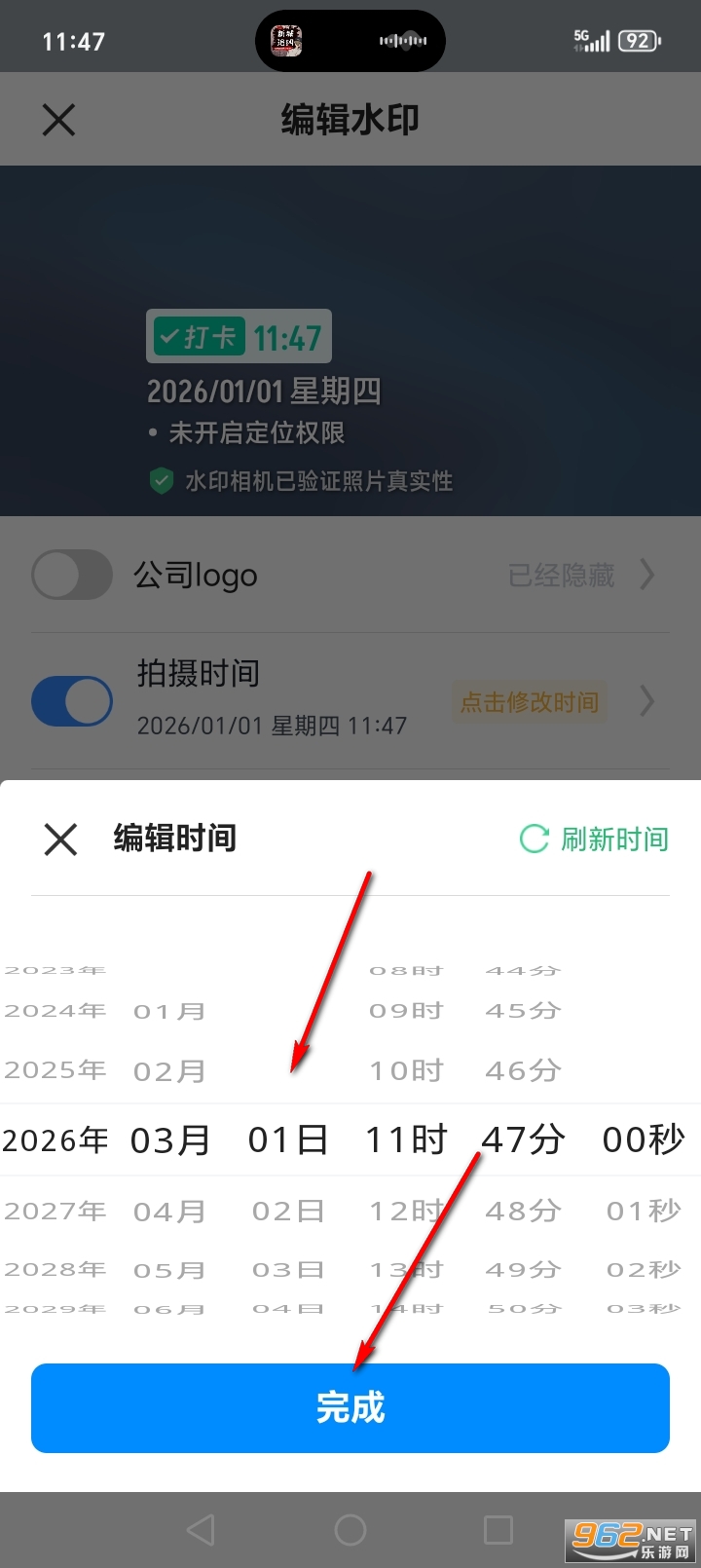Close the 编辑时间 time picker sheet

tap(60, 839)
